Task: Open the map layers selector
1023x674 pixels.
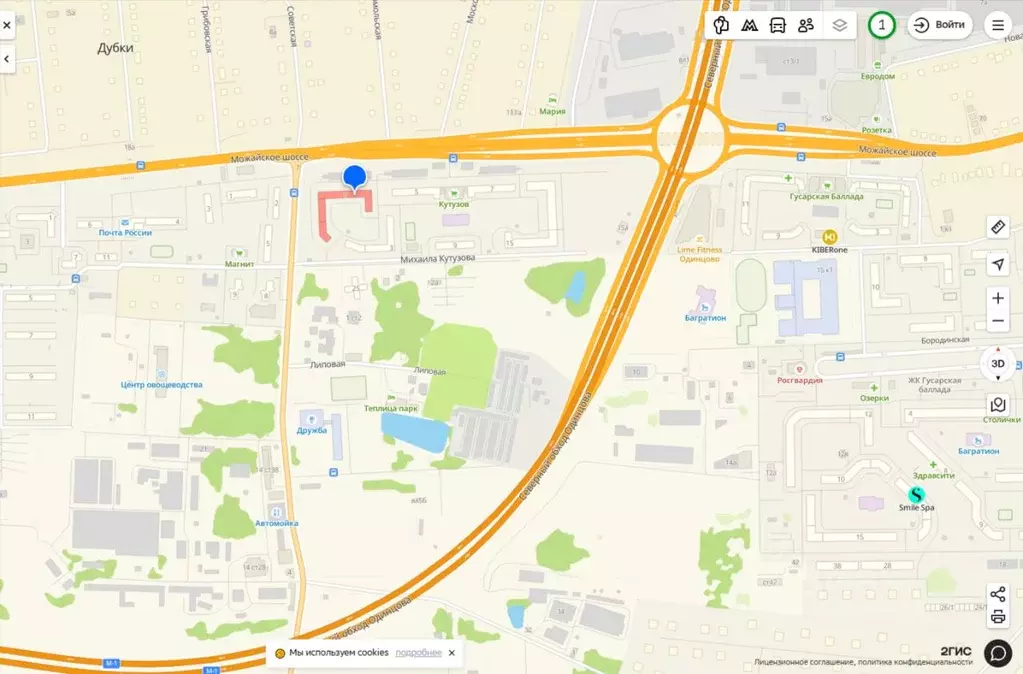Action: click(839, 25)
